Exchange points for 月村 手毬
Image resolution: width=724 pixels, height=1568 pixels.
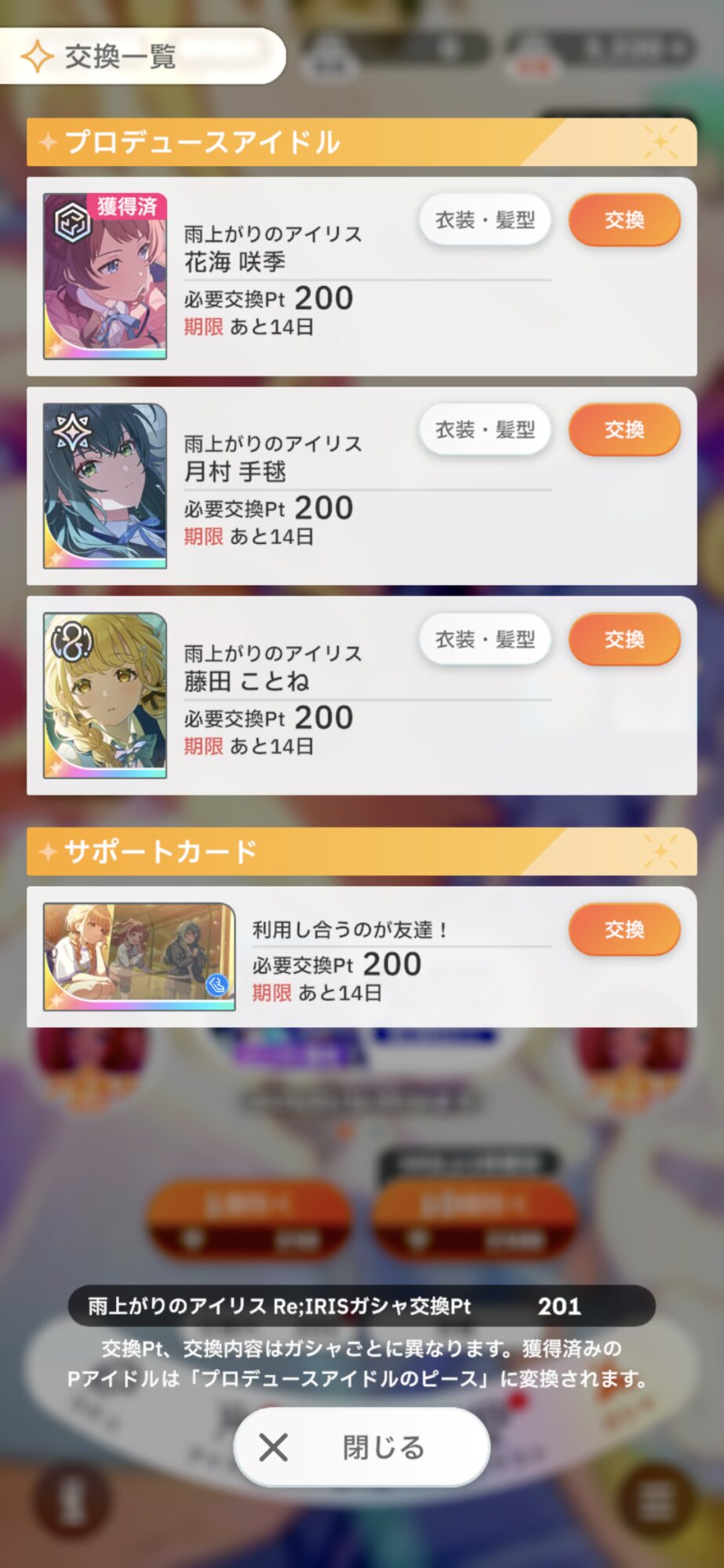coord(624,430)
